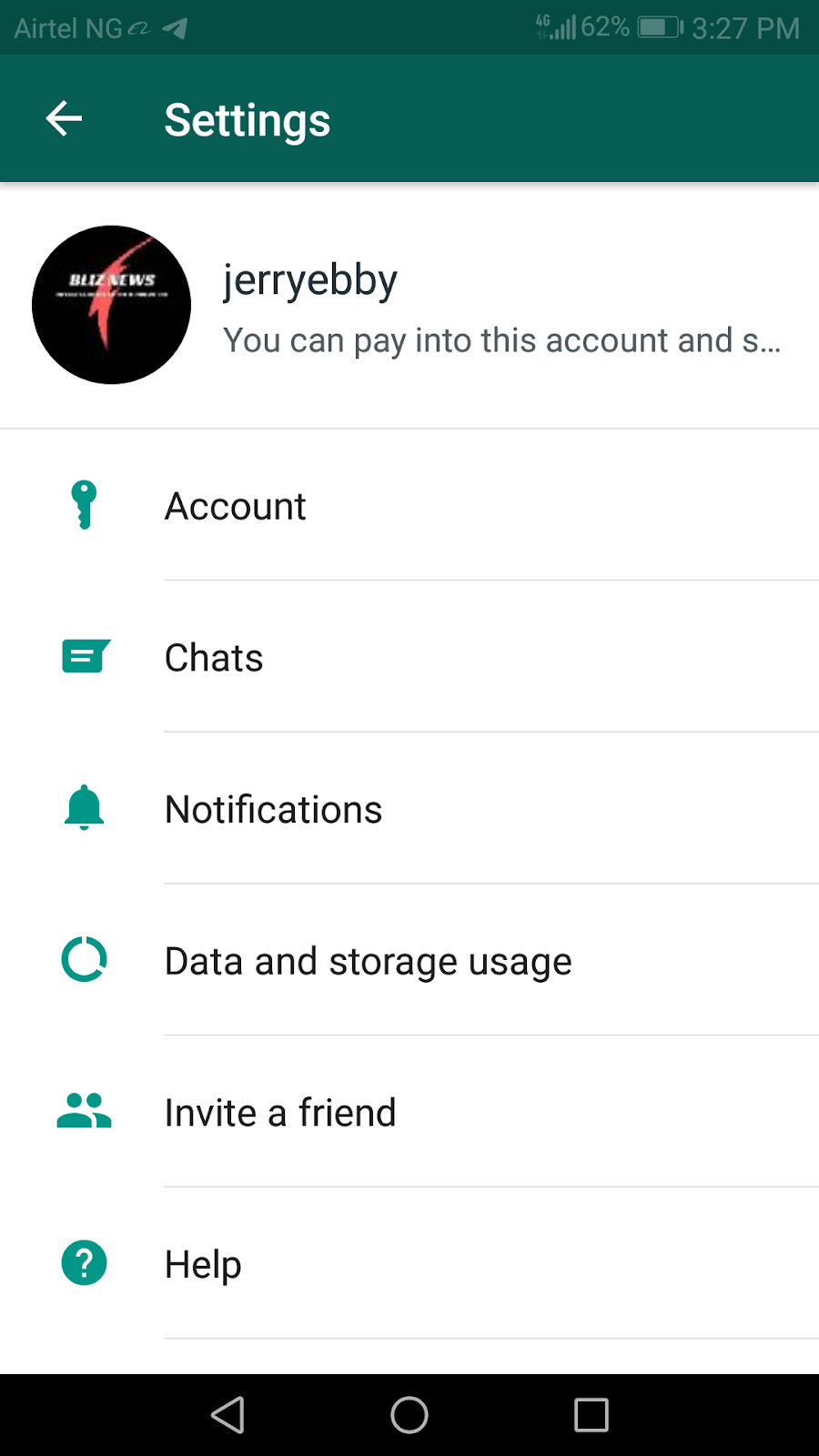The image size is (819, 1456).
Task: Go back from Settings
Action: (x=64, y=118)
